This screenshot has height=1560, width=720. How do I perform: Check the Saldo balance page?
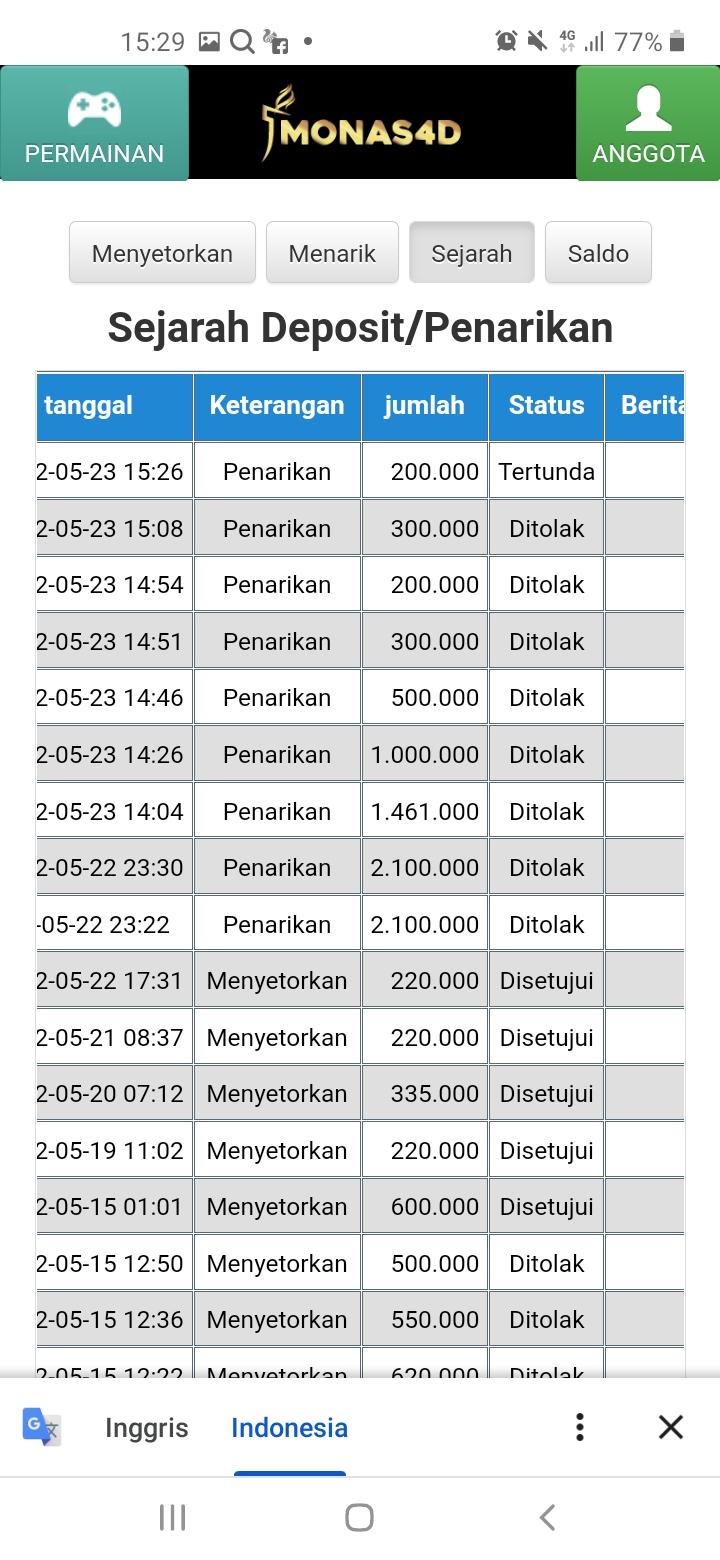598,253
